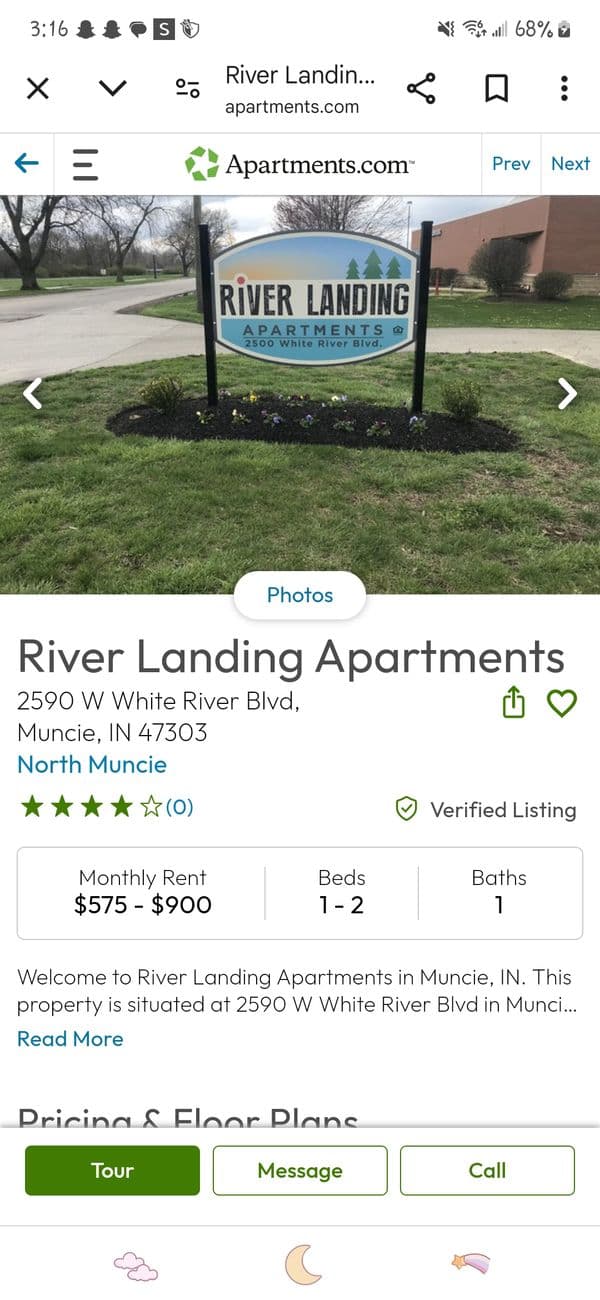Open the Photos gallery
The width and height of the screenshot is (600, 1300).
tap(300, 595)
